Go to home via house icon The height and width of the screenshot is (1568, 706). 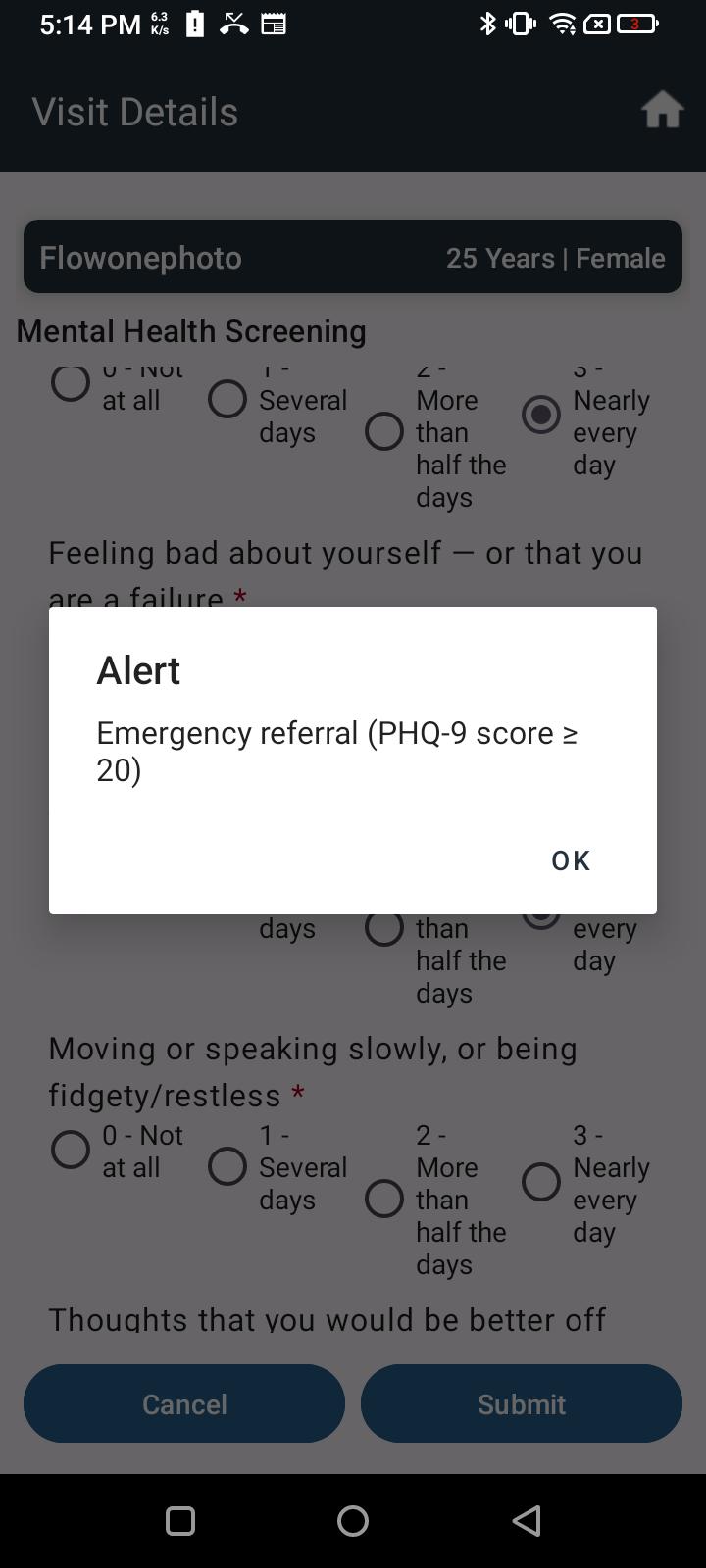(662, 110)
